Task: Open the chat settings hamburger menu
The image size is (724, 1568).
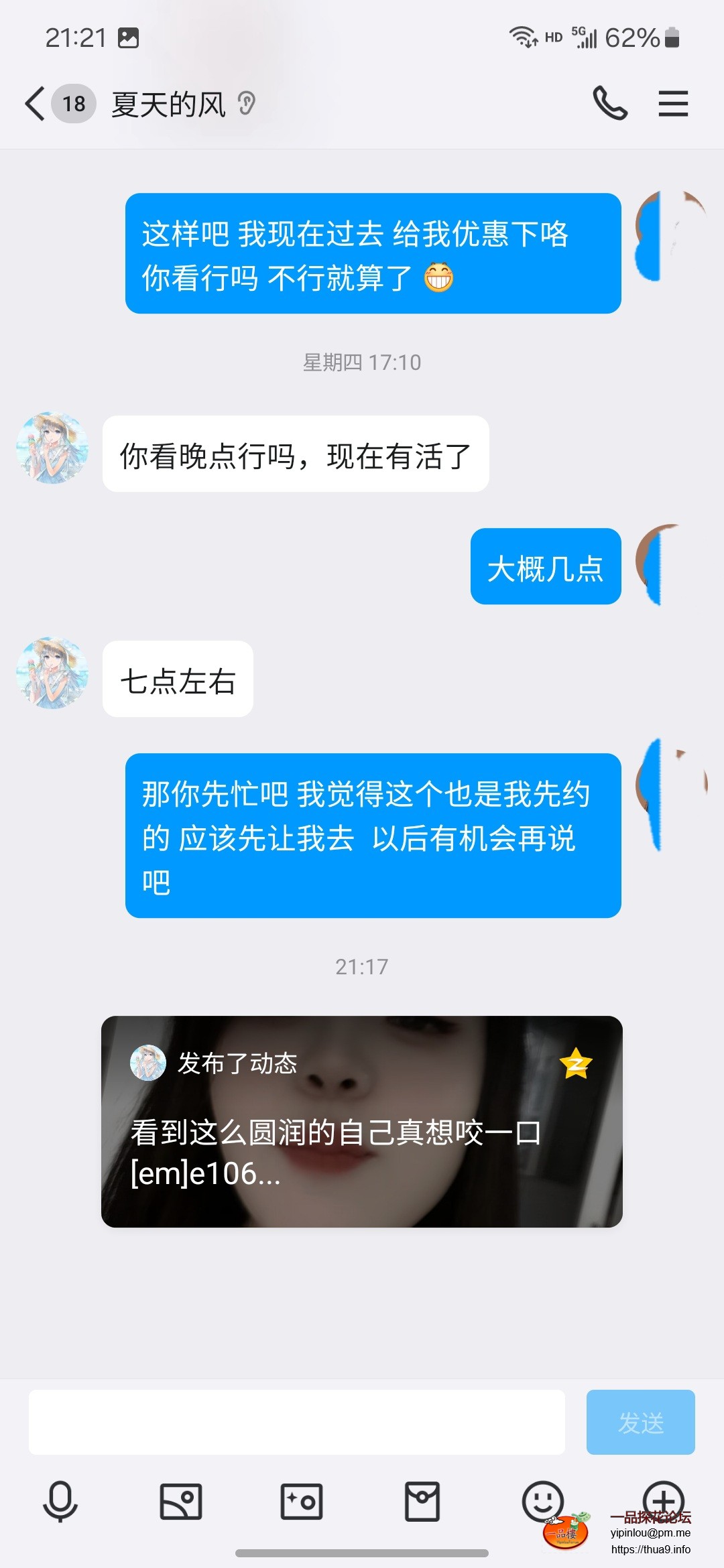Action: point(673,104)
